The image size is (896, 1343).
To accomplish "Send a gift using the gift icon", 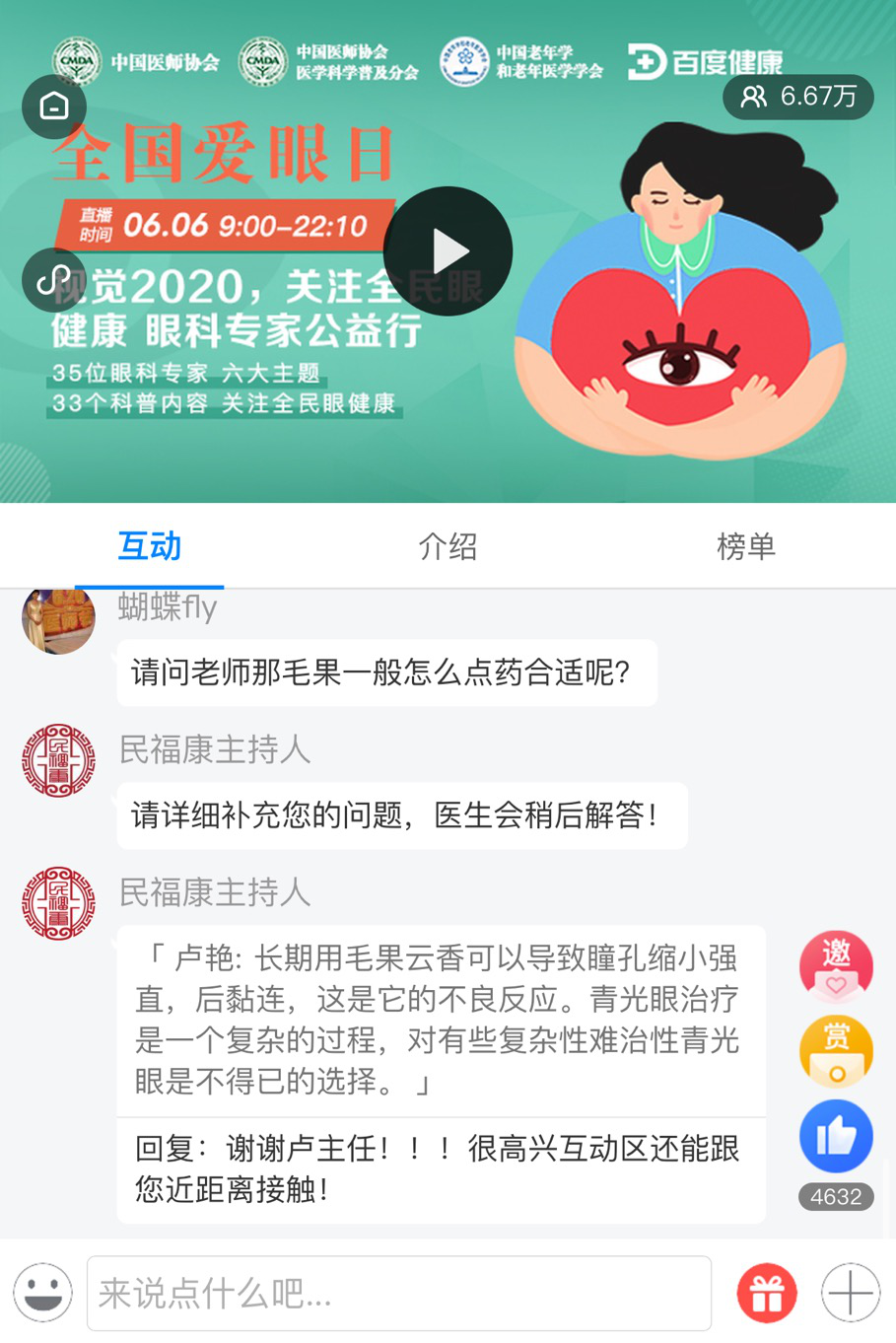I will tap(767, 1293).
